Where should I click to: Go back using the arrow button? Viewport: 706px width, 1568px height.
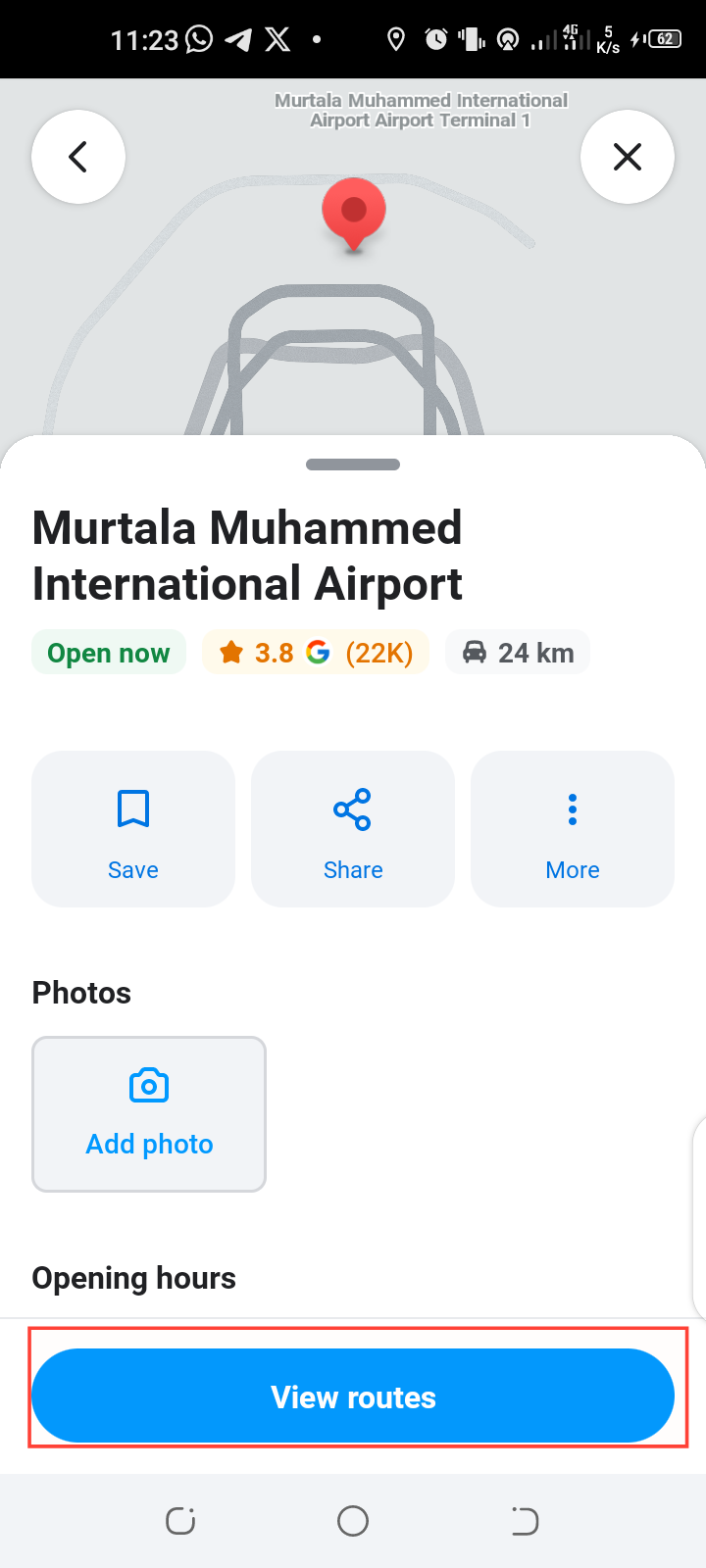(78, 157)
